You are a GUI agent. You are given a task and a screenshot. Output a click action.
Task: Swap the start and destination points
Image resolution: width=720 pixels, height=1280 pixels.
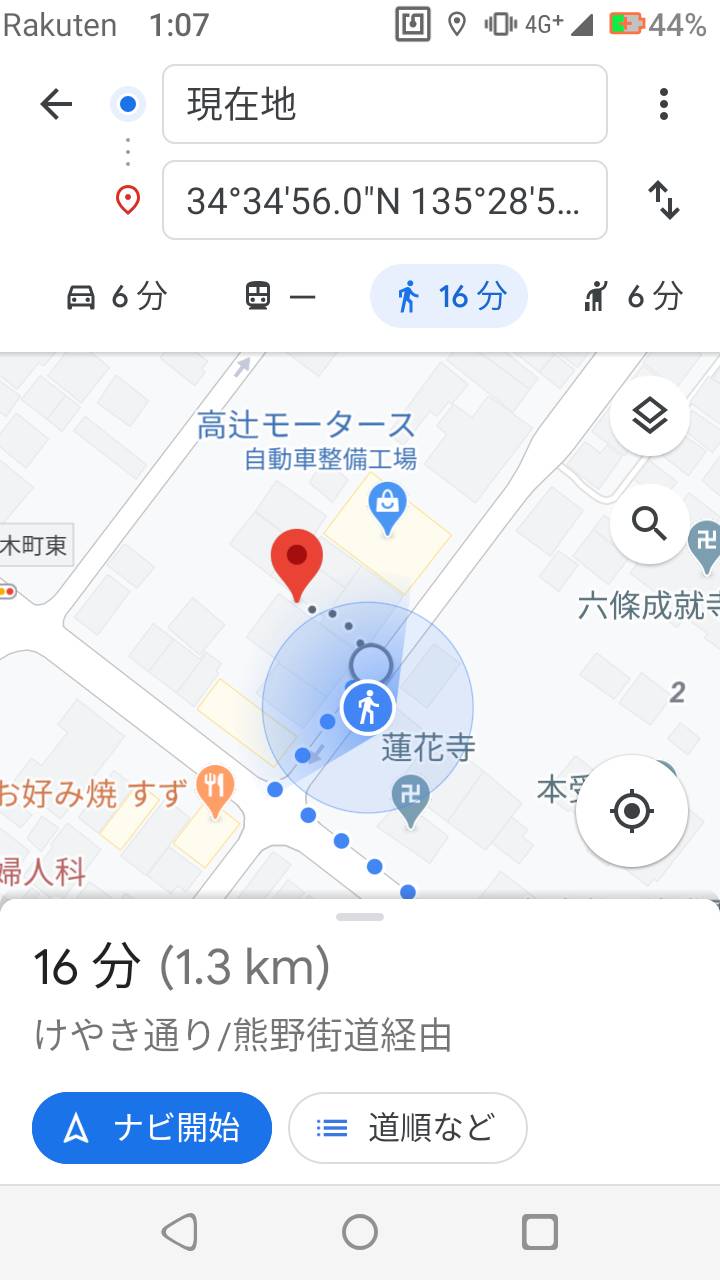click(663, 200)
